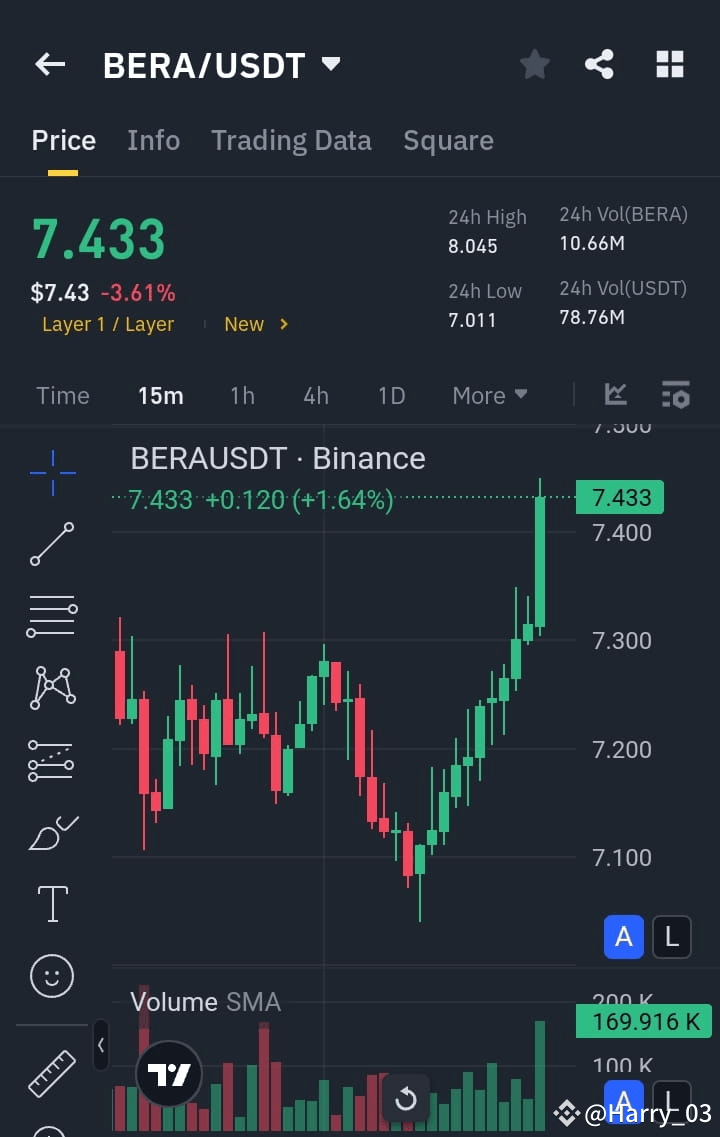Toggle Auto price scale with the A button
720x1137 pixels.
tap(623, 937)
